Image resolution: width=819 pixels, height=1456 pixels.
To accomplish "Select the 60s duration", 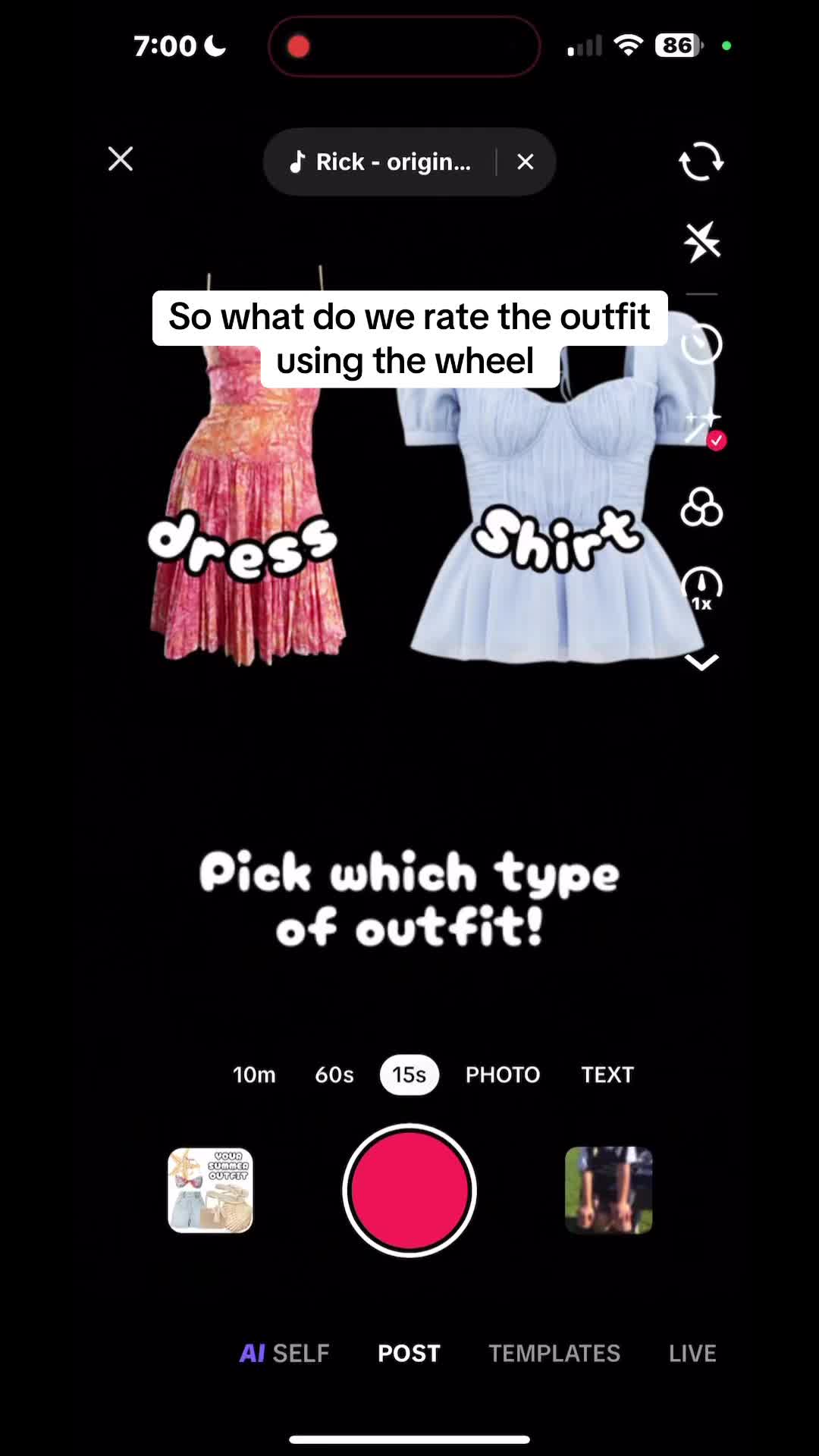I will click(334, 1075).
